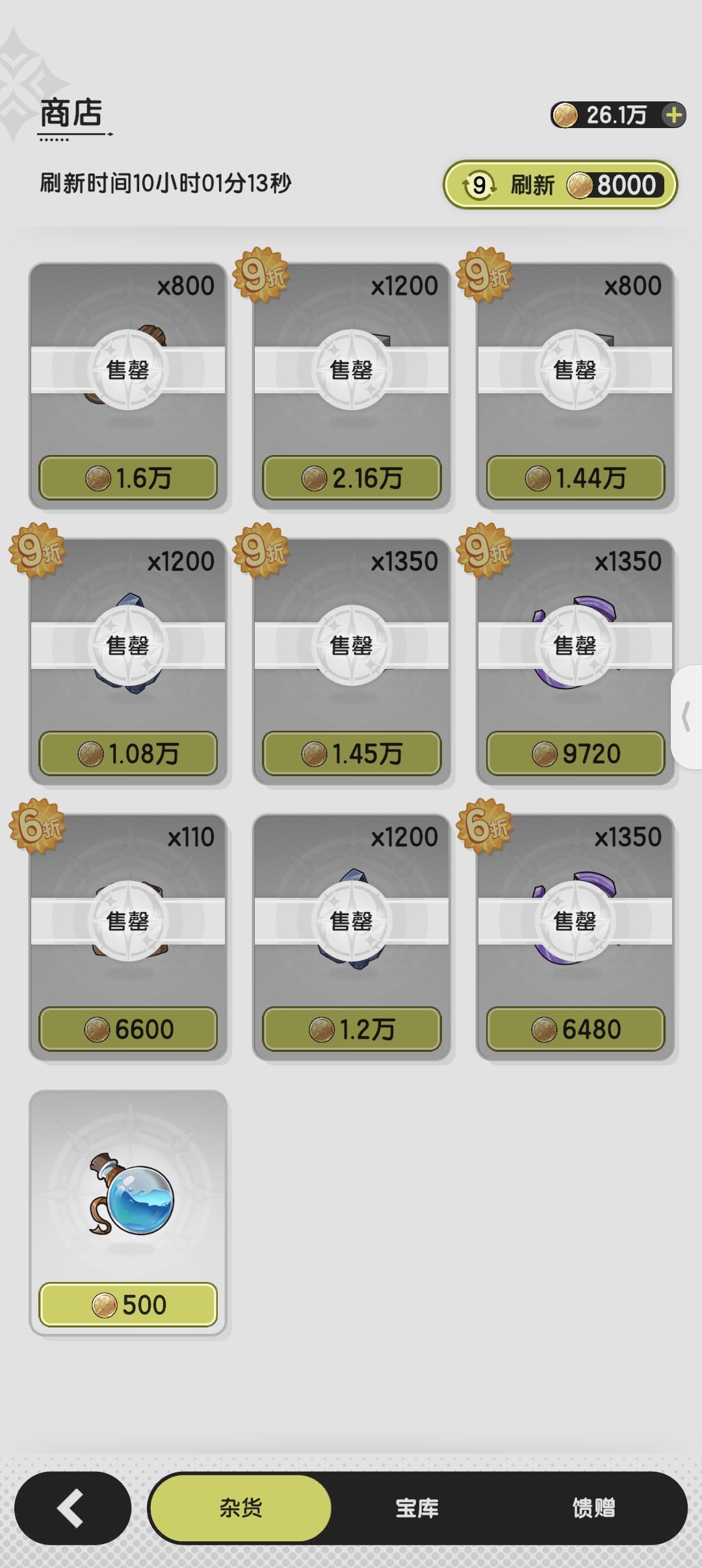
Task: Tap the blue ore item priced 1.2万
Action: pyautogui.click(x=351, y=923)
